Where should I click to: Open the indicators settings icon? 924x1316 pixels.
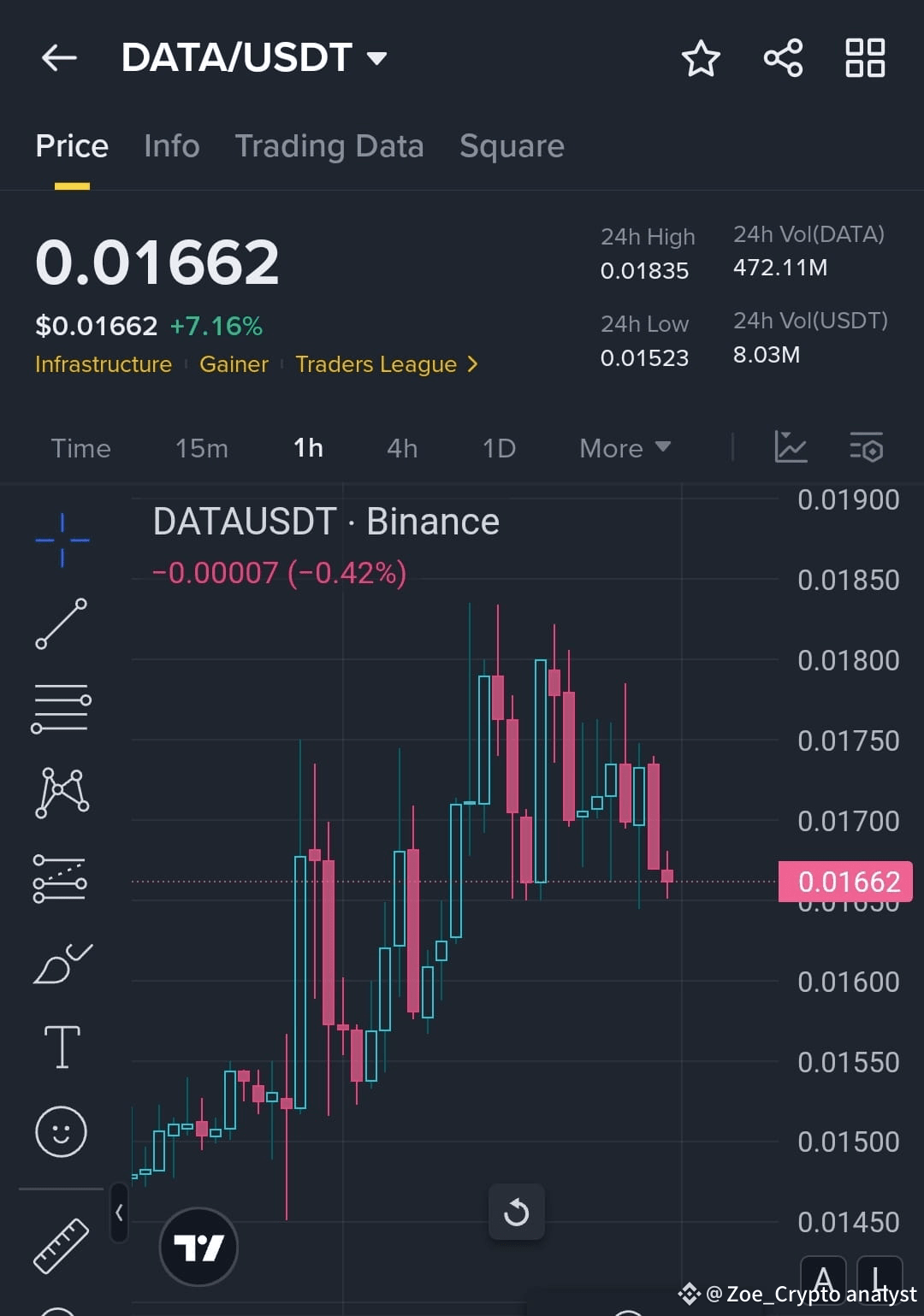point(867,447)
